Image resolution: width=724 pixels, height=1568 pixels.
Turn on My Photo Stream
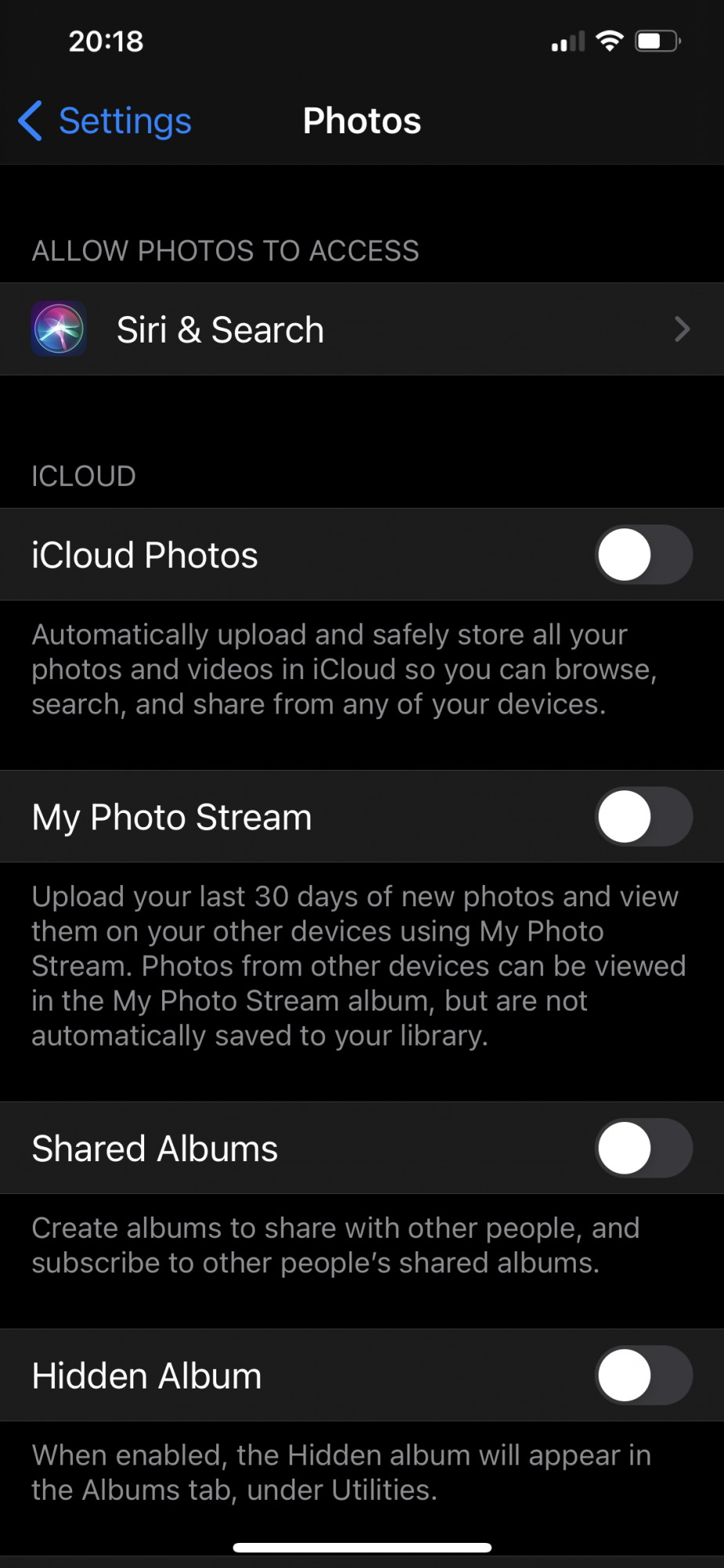point(643,817)
